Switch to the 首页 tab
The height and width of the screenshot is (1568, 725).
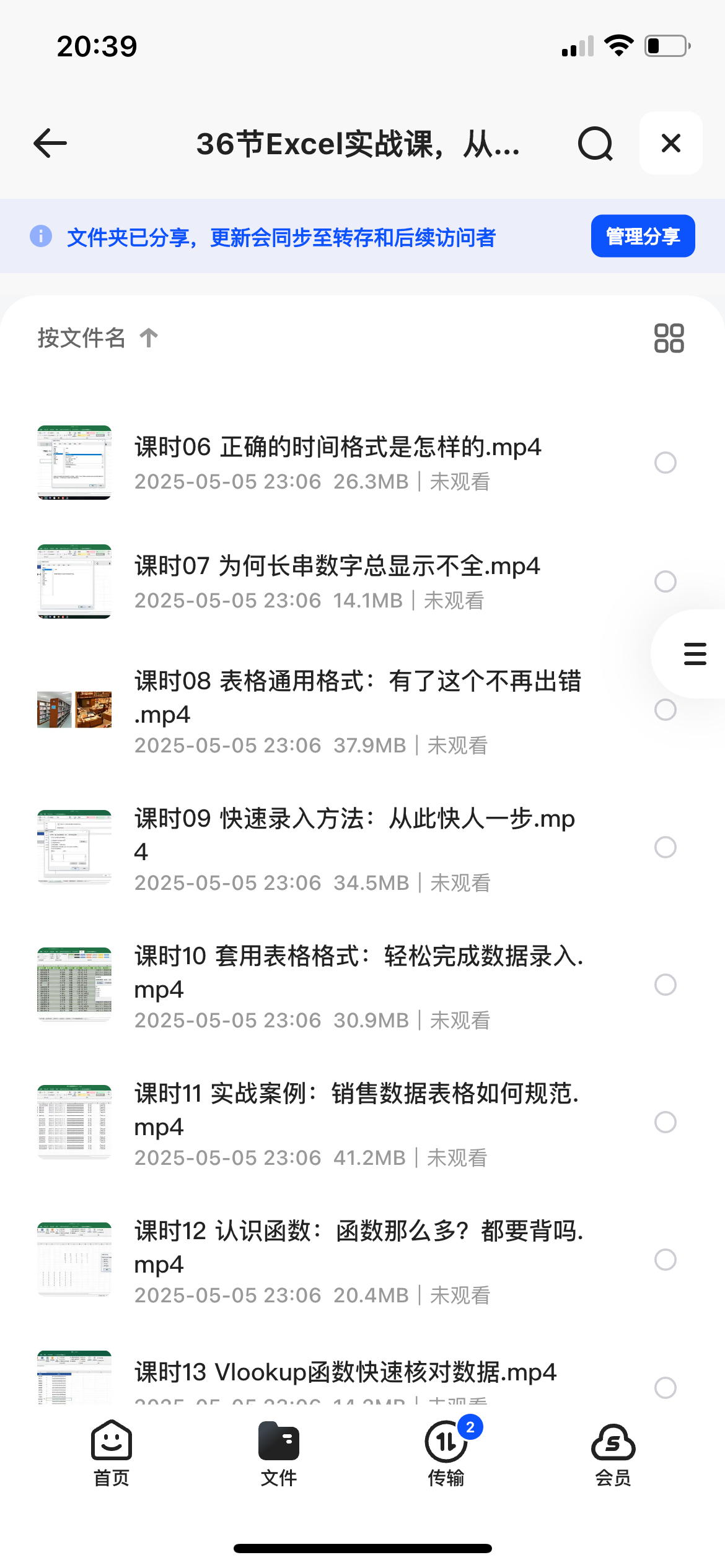[x=112, y=1453]
